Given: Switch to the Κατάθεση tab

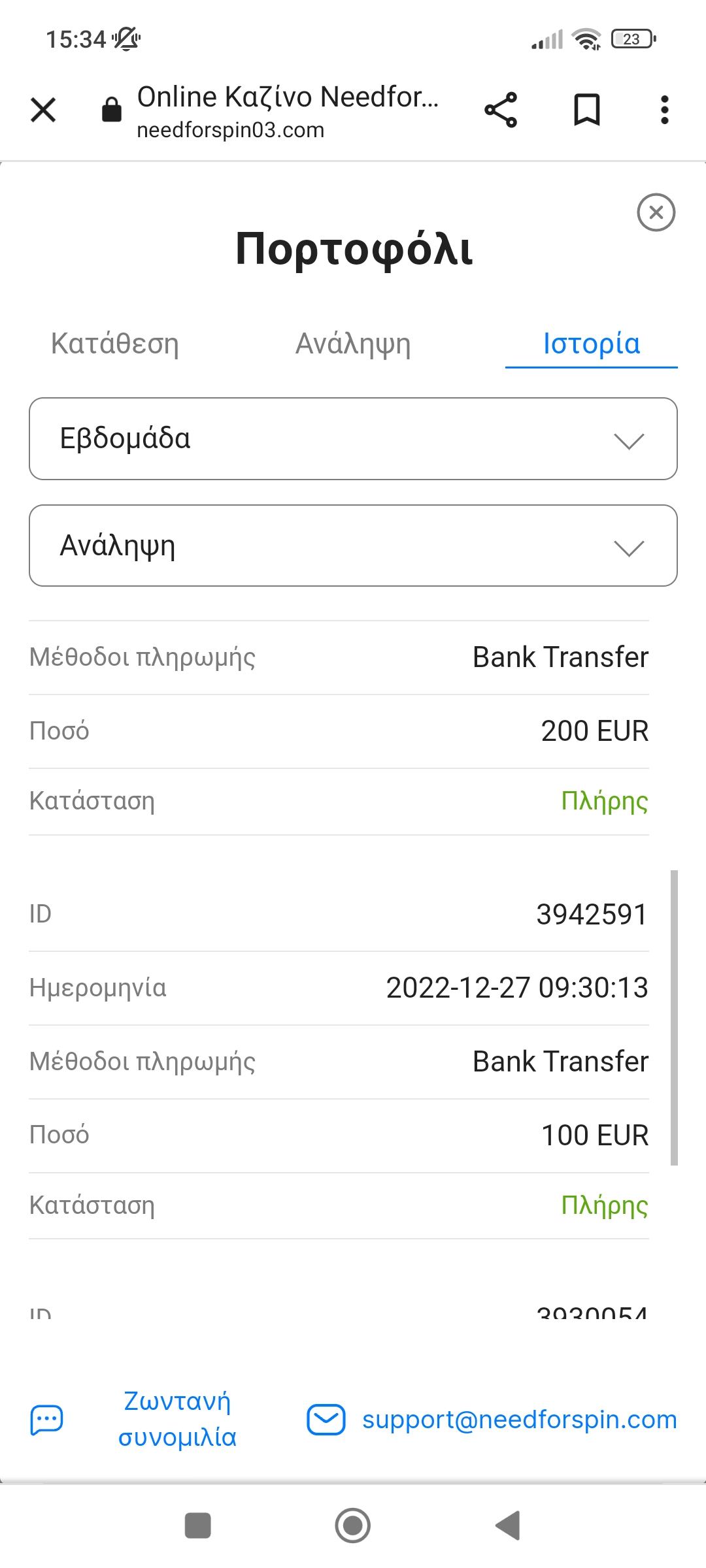Looking at the screenshot, I should [x=115, y=344].
